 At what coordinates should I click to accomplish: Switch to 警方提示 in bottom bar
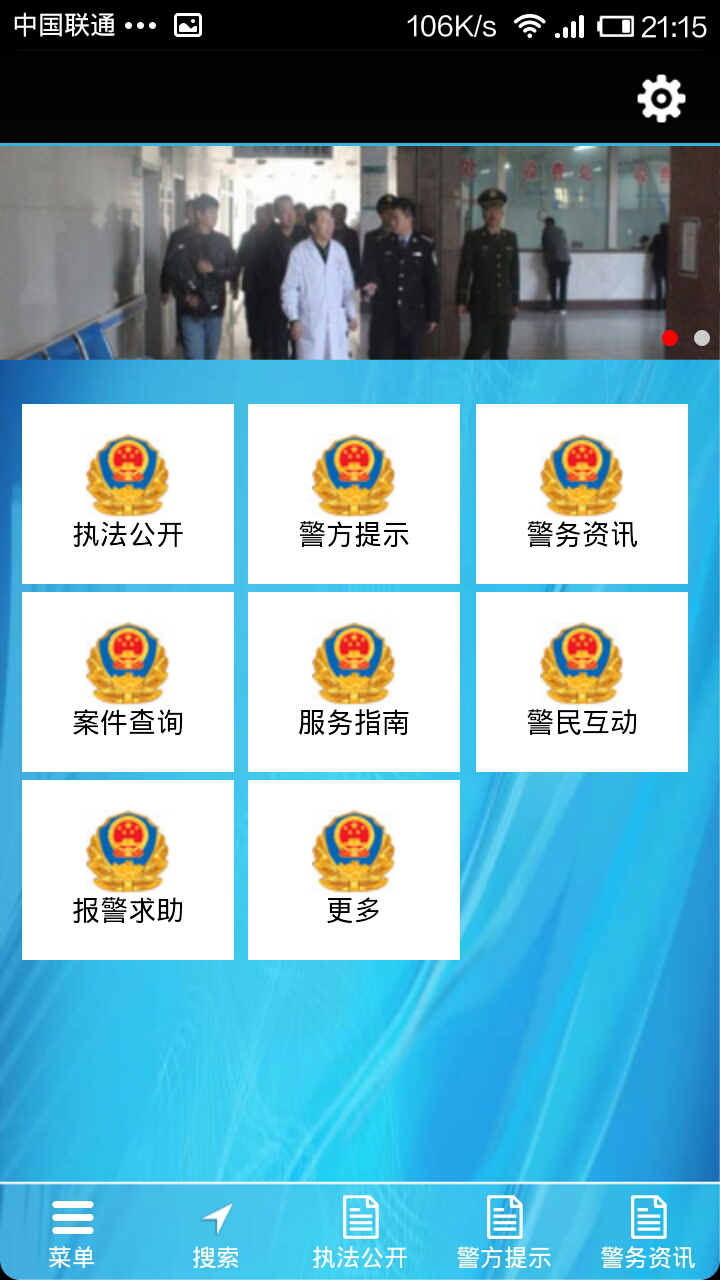click(x=504, y=1233)
